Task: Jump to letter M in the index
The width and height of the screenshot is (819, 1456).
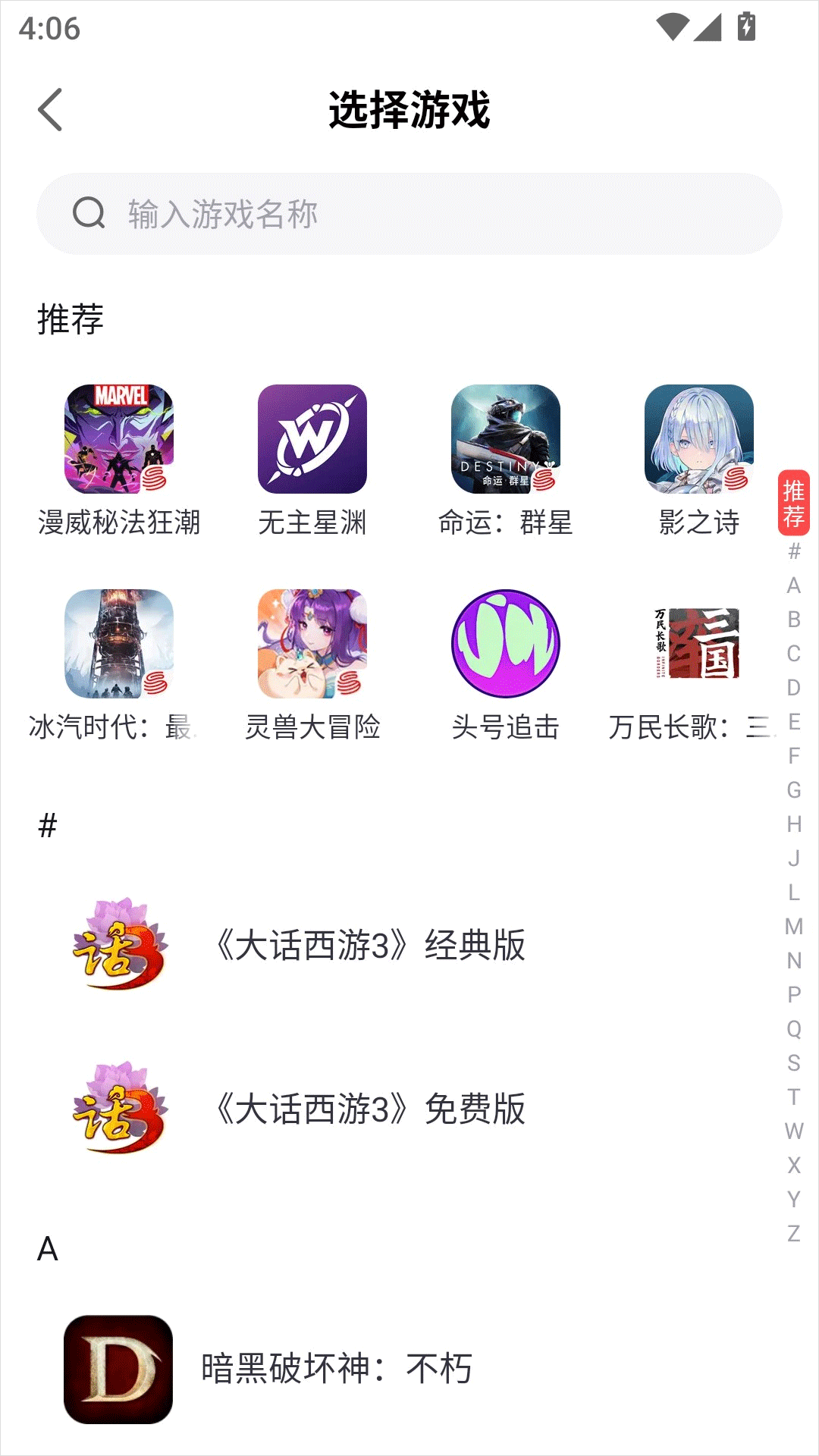Action: [794, 927]
